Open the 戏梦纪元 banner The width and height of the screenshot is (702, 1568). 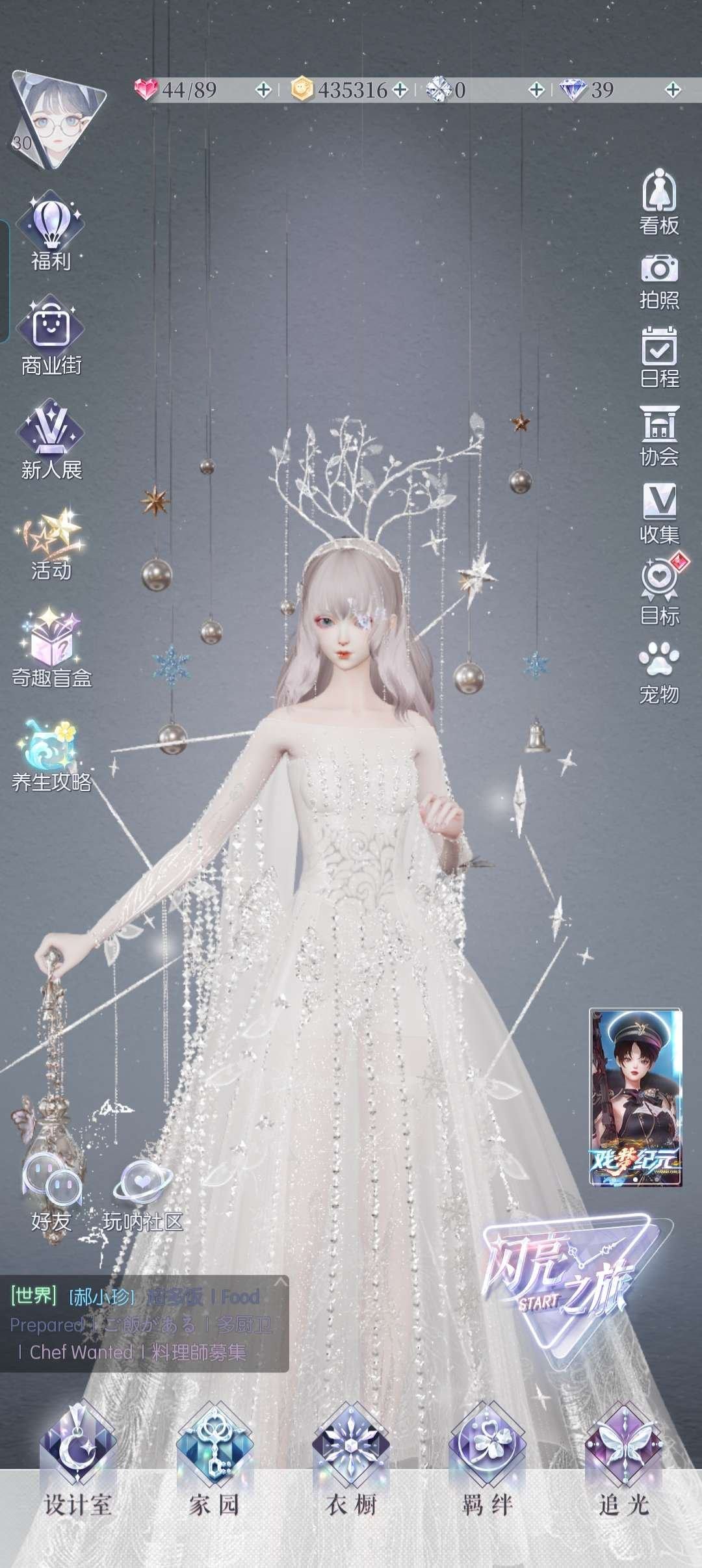(x=635, y=1097)
